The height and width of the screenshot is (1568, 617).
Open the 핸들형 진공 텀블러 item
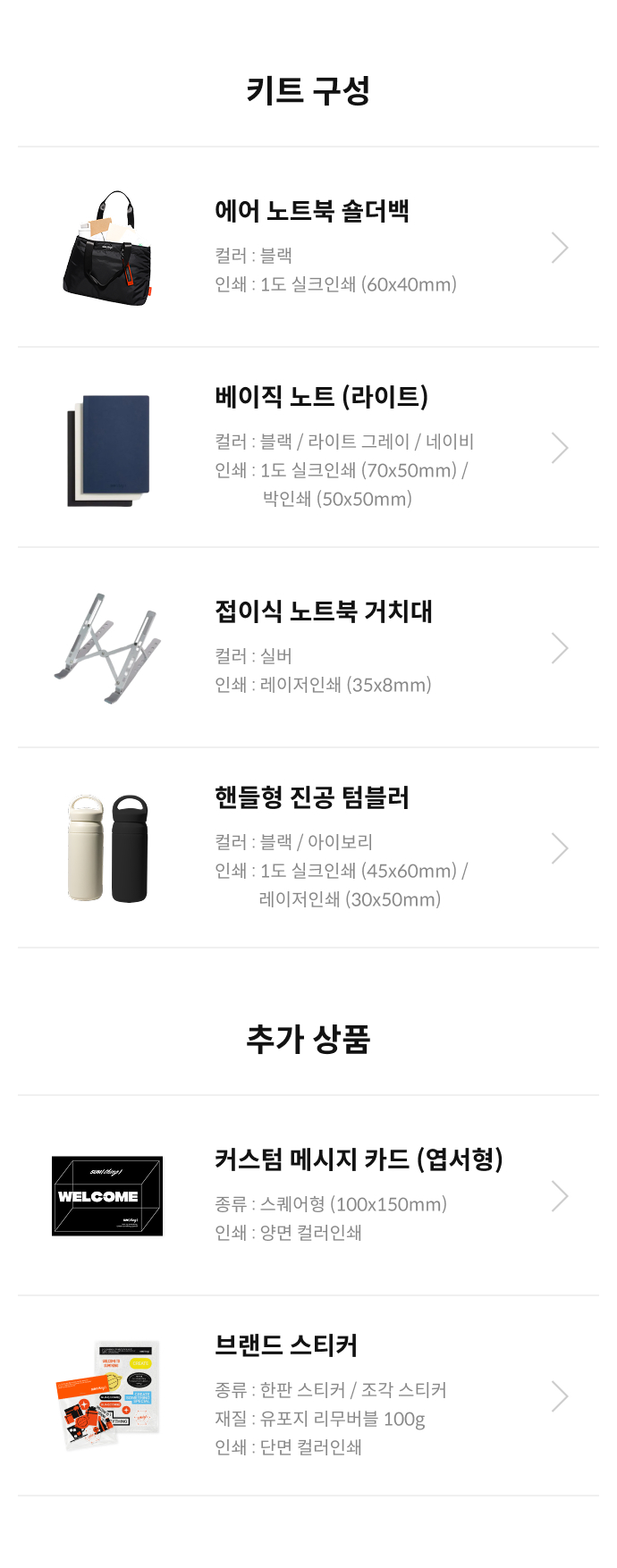tap(308, 848)
